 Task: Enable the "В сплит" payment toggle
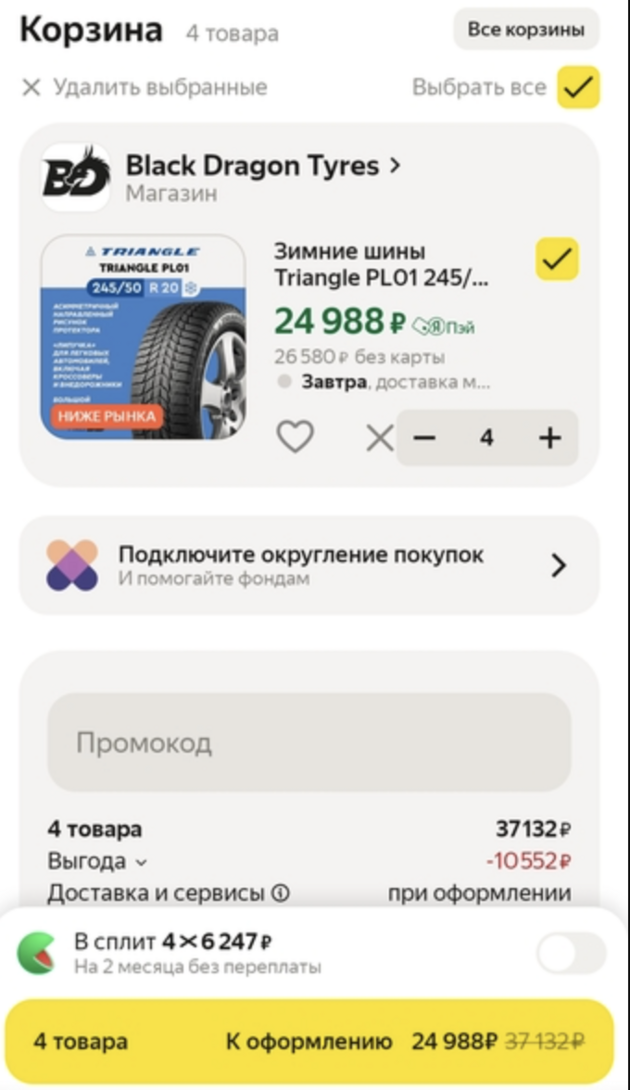[571, 953]
